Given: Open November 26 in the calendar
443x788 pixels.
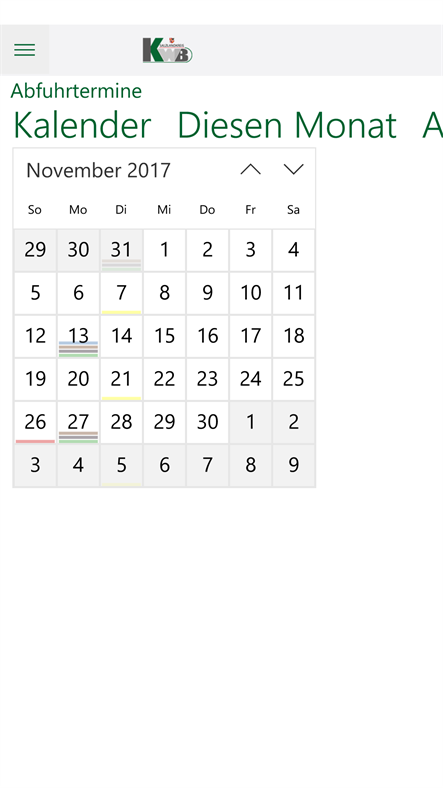Looking at the screenshot, I should (35, 423).
